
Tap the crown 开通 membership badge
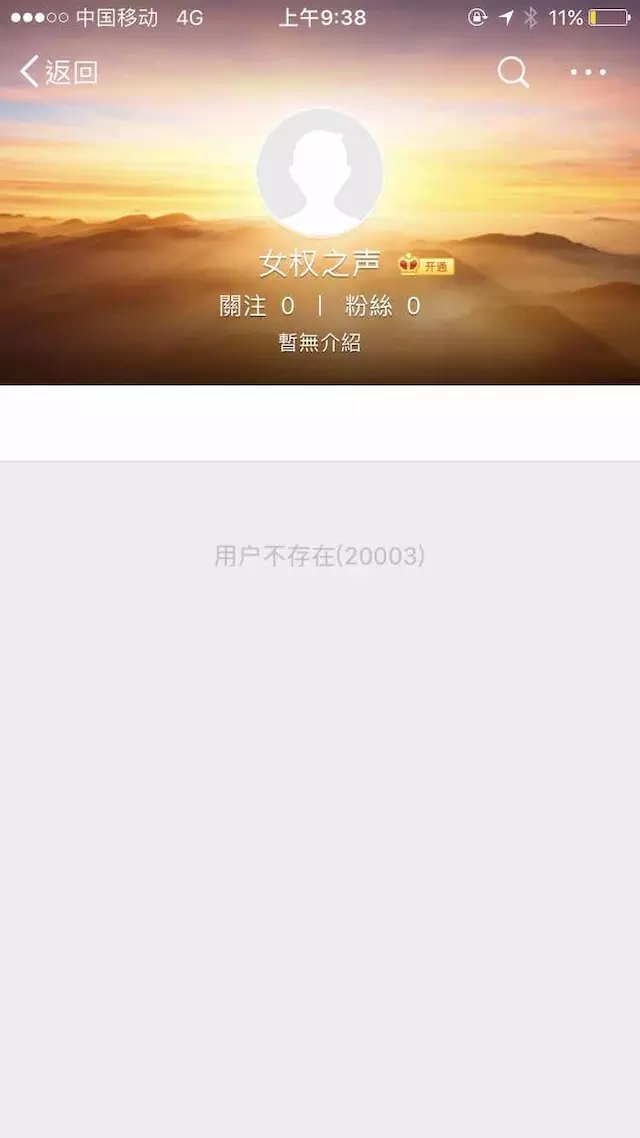[x=426, y=265]
